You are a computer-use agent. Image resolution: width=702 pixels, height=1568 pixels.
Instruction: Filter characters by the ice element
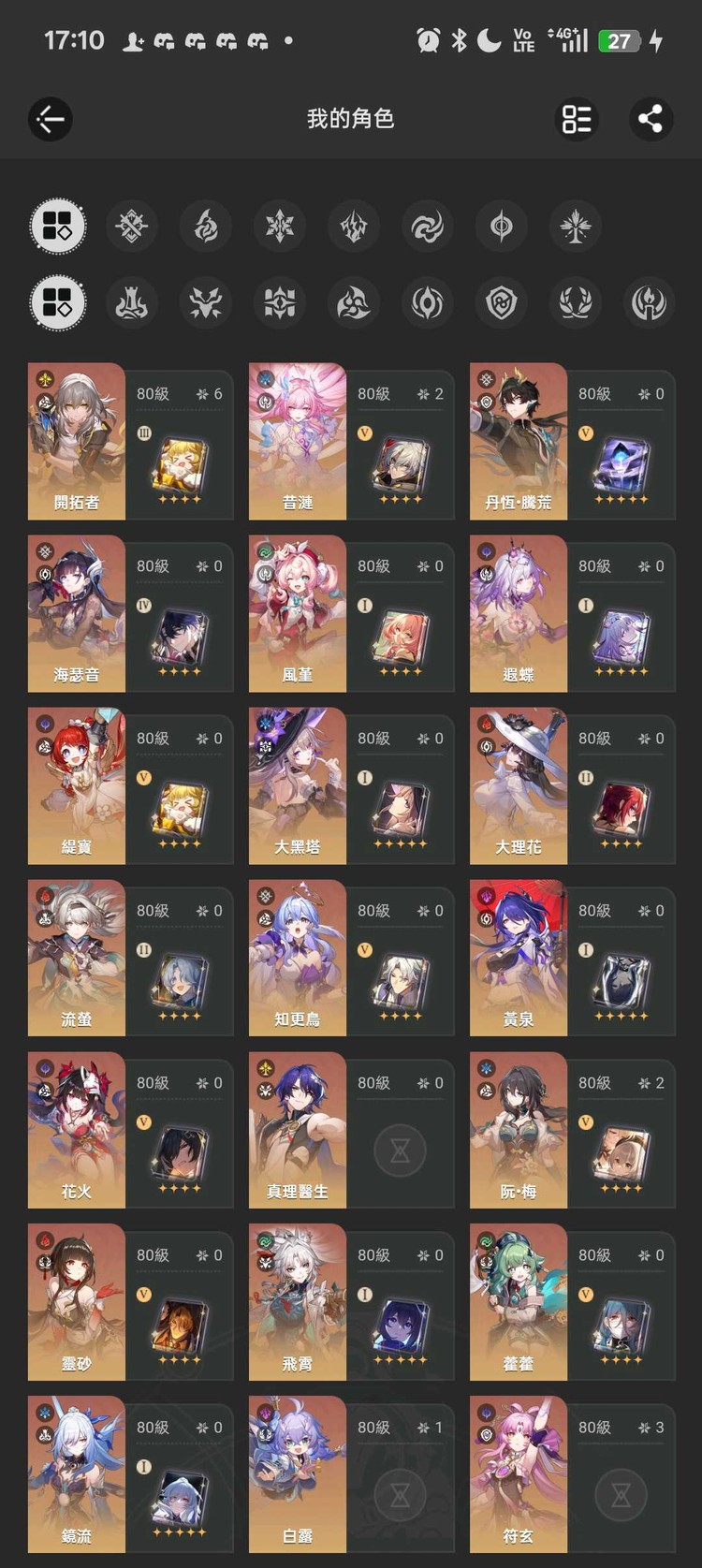279,226
